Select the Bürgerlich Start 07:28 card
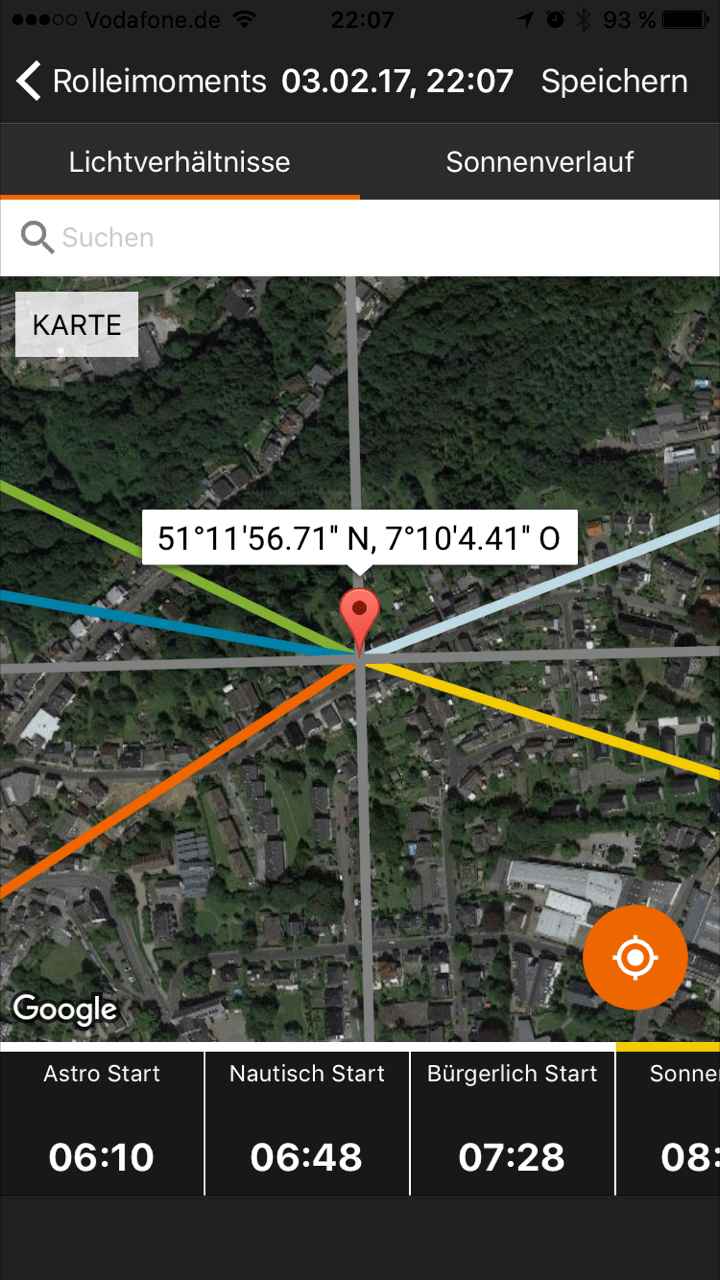The image size is (720, 1280). (512, 1123)
